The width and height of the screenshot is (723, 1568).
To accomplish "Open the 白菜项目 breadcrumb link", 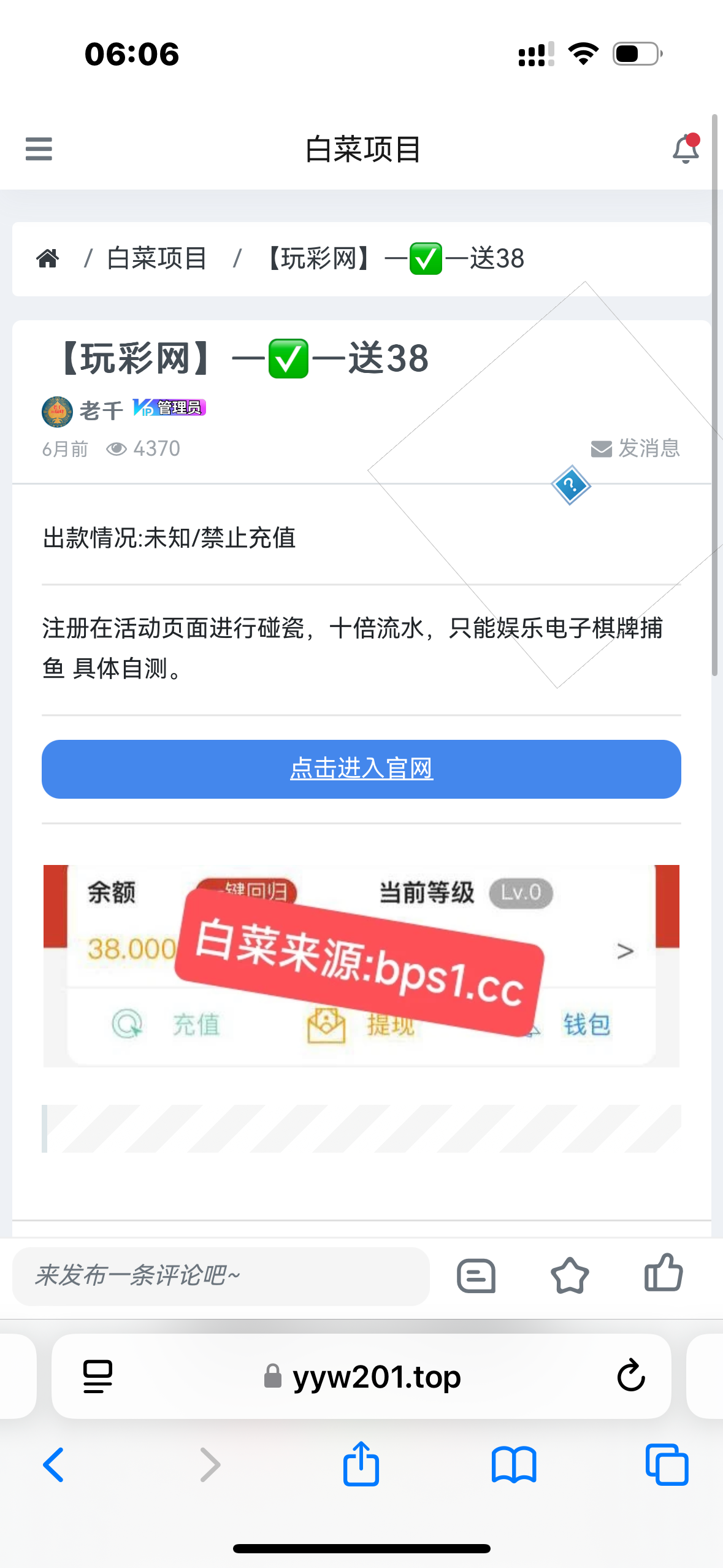I will coord(156,259).
